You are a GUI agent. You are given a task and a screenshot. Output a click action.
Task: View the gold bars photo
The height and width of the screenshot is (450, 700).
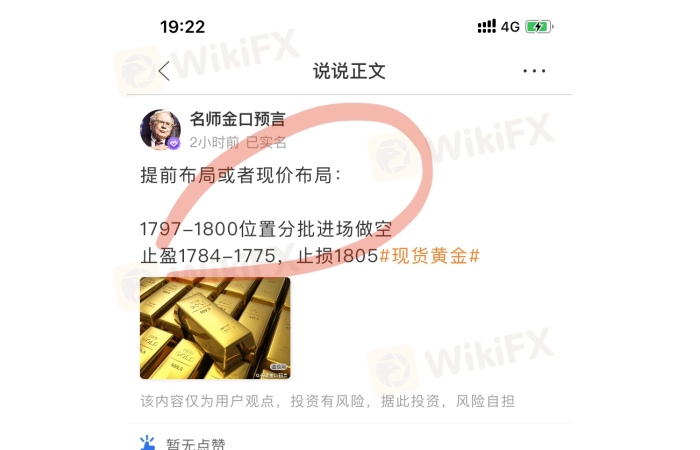pyautogui.click(x=215, y=328)
